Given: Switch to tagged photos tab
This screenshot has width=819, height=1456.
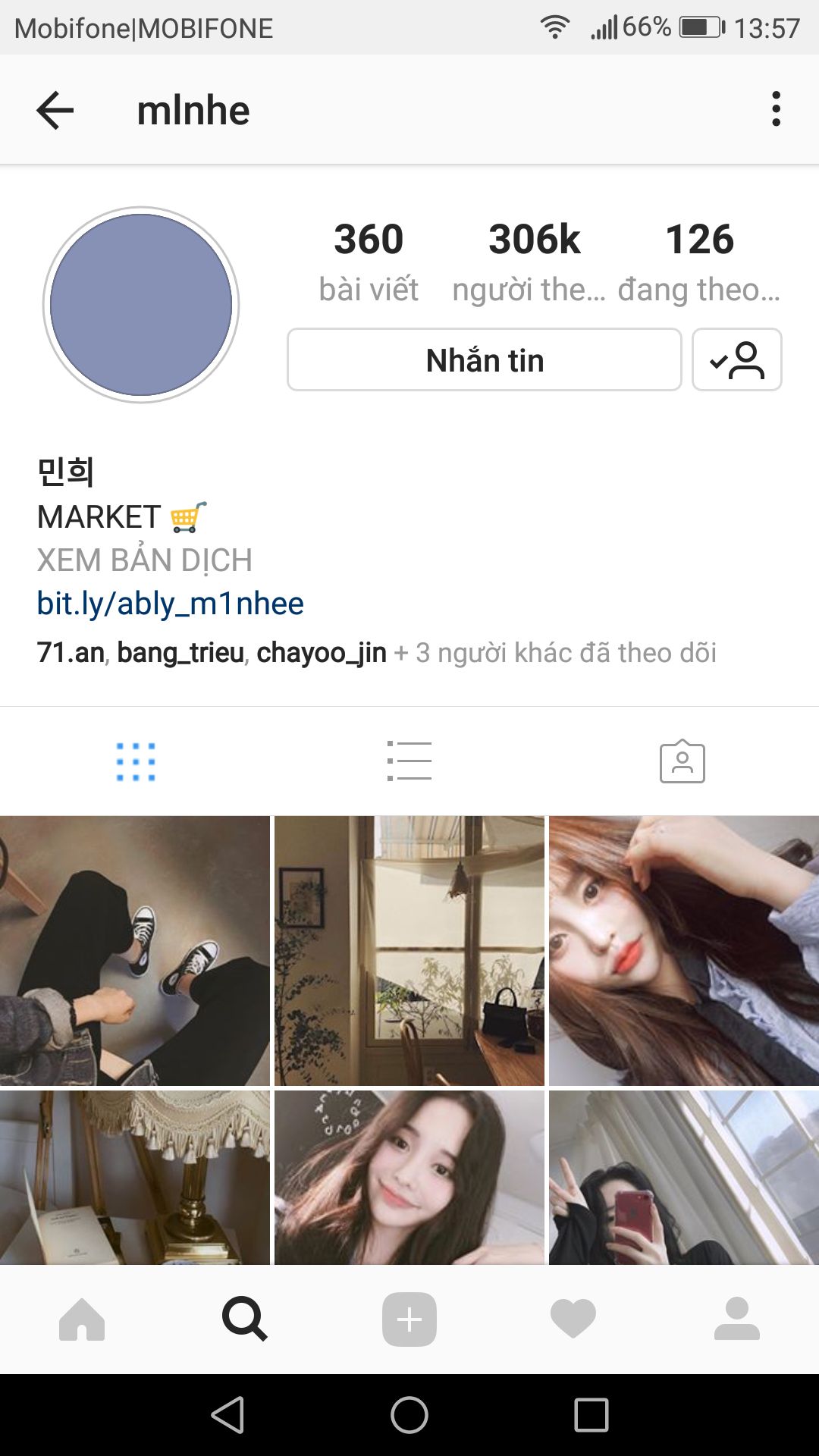Looking at the screenshot, I should coord(682,761).
